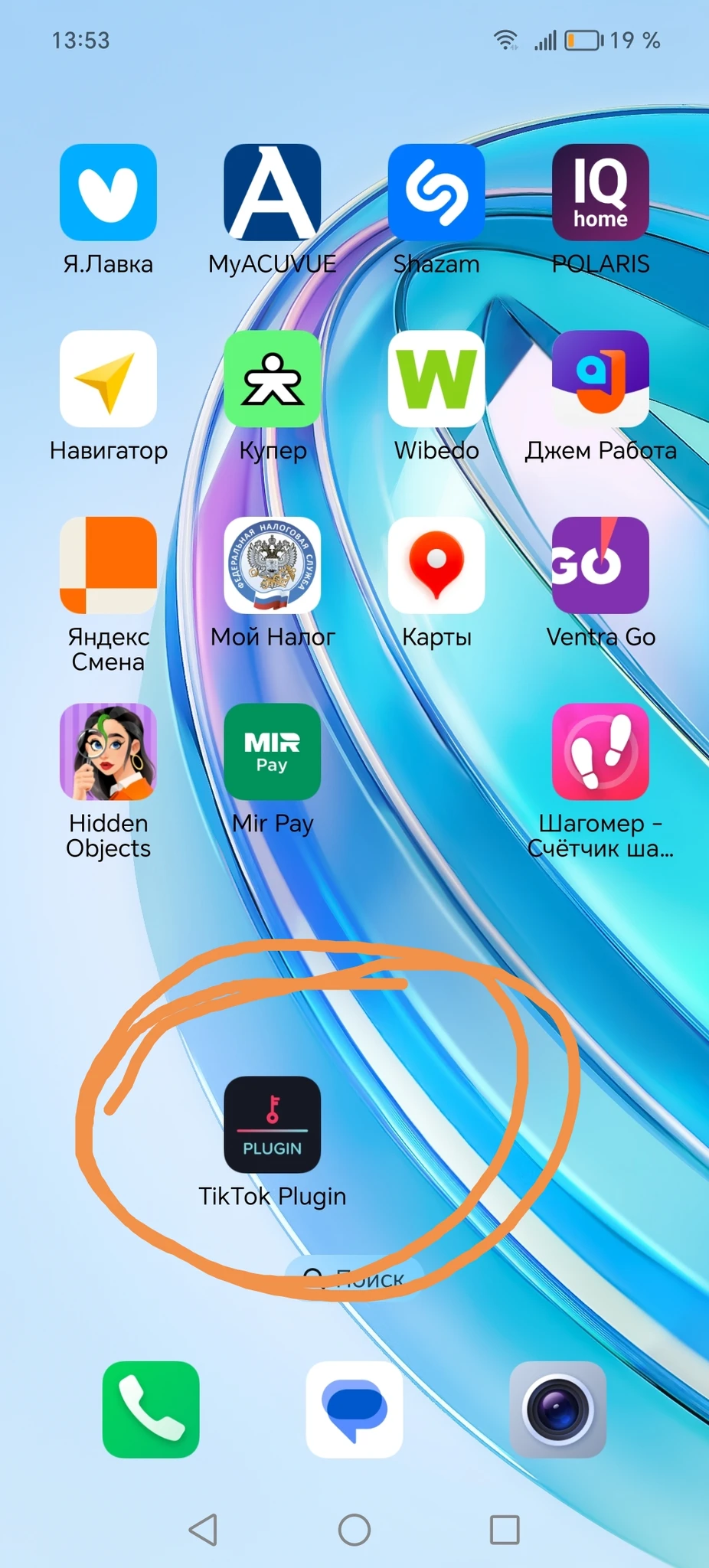Screen dimensions: 709x1568
Task: Open Mir Pay app
Action: click(272, 752)
